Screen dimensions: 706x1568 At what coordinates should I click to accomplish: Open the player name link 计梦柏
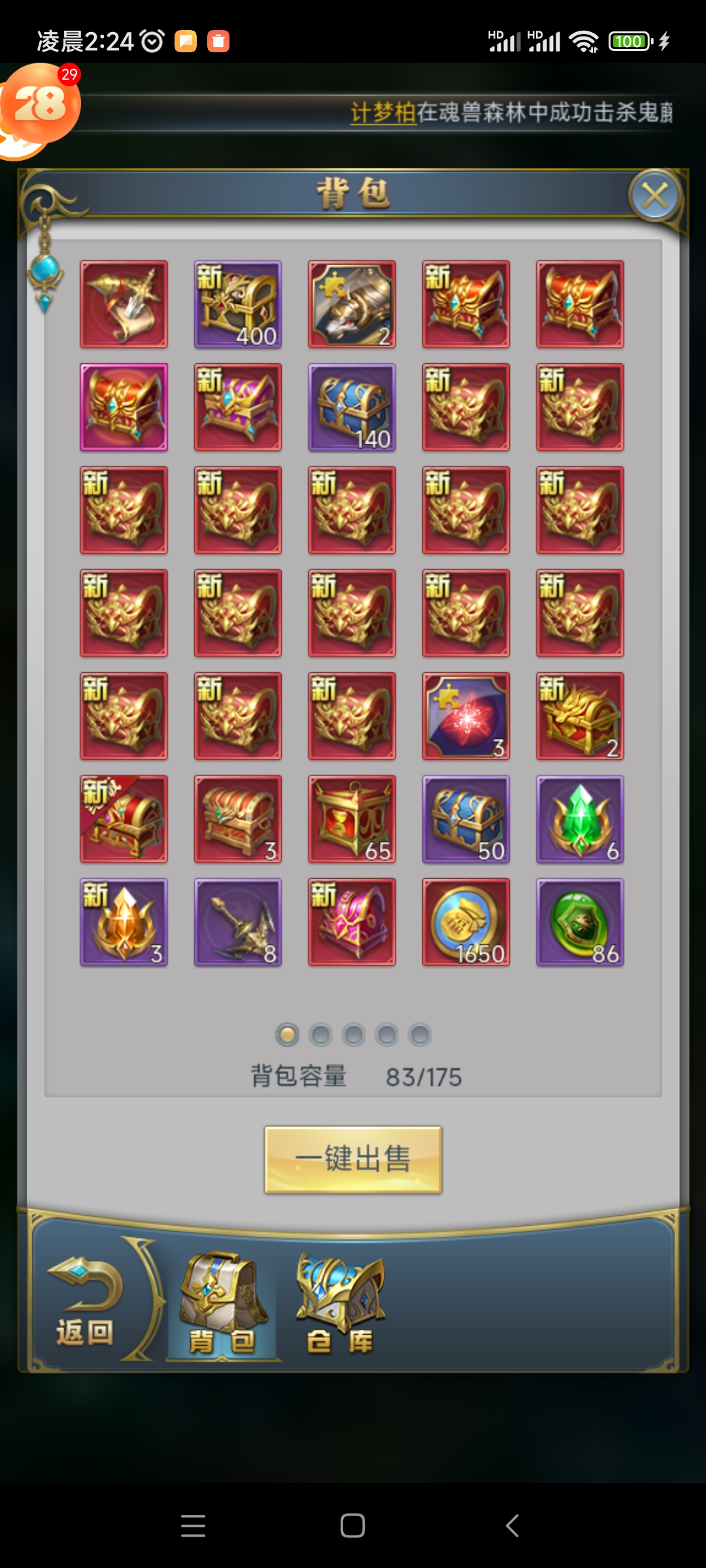pyautogui.click(x=383, y=112)
